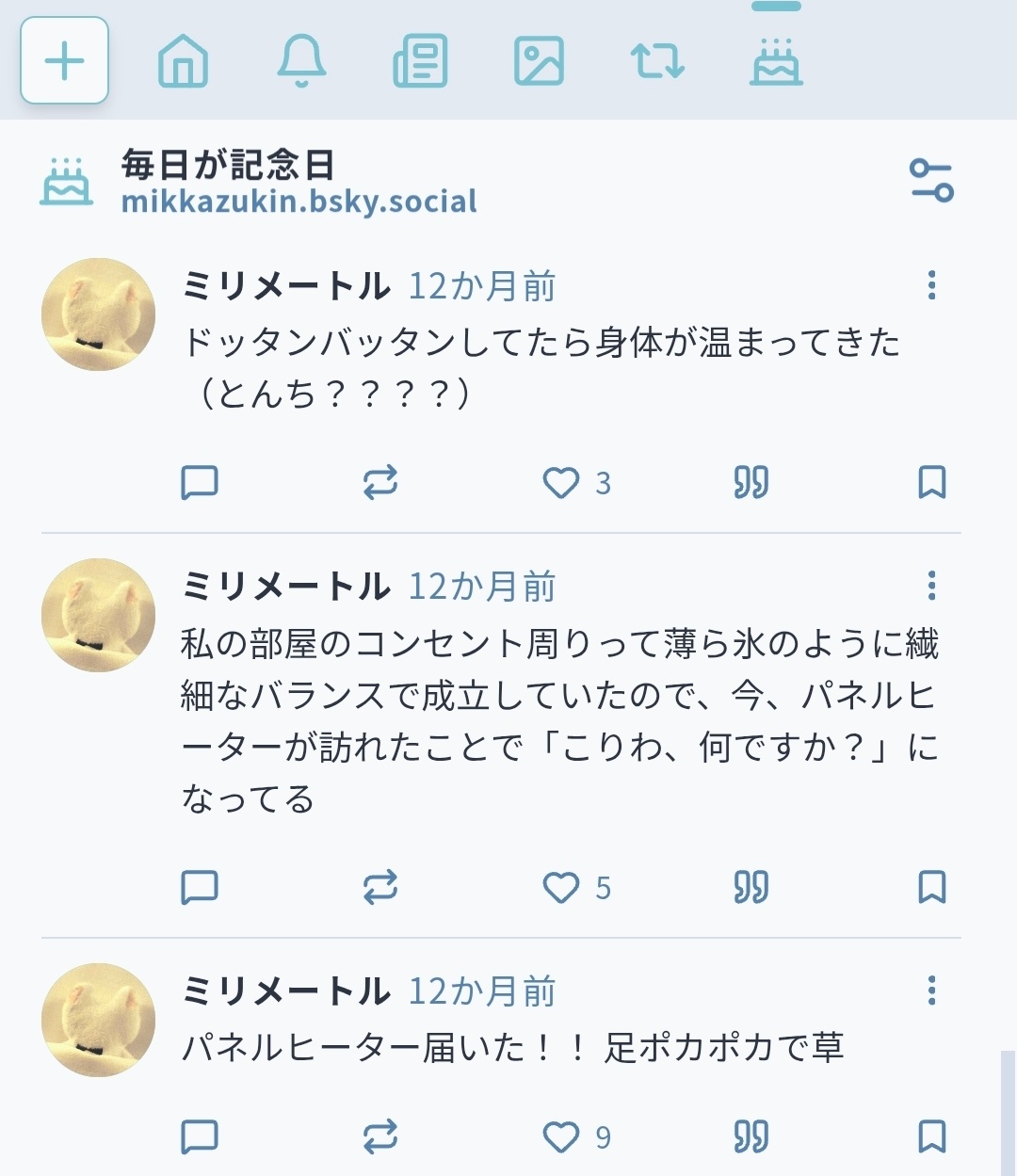Switch to the reposts tab
Viewport: 1017px width, 1176px height.
click(x=657, y=61)
